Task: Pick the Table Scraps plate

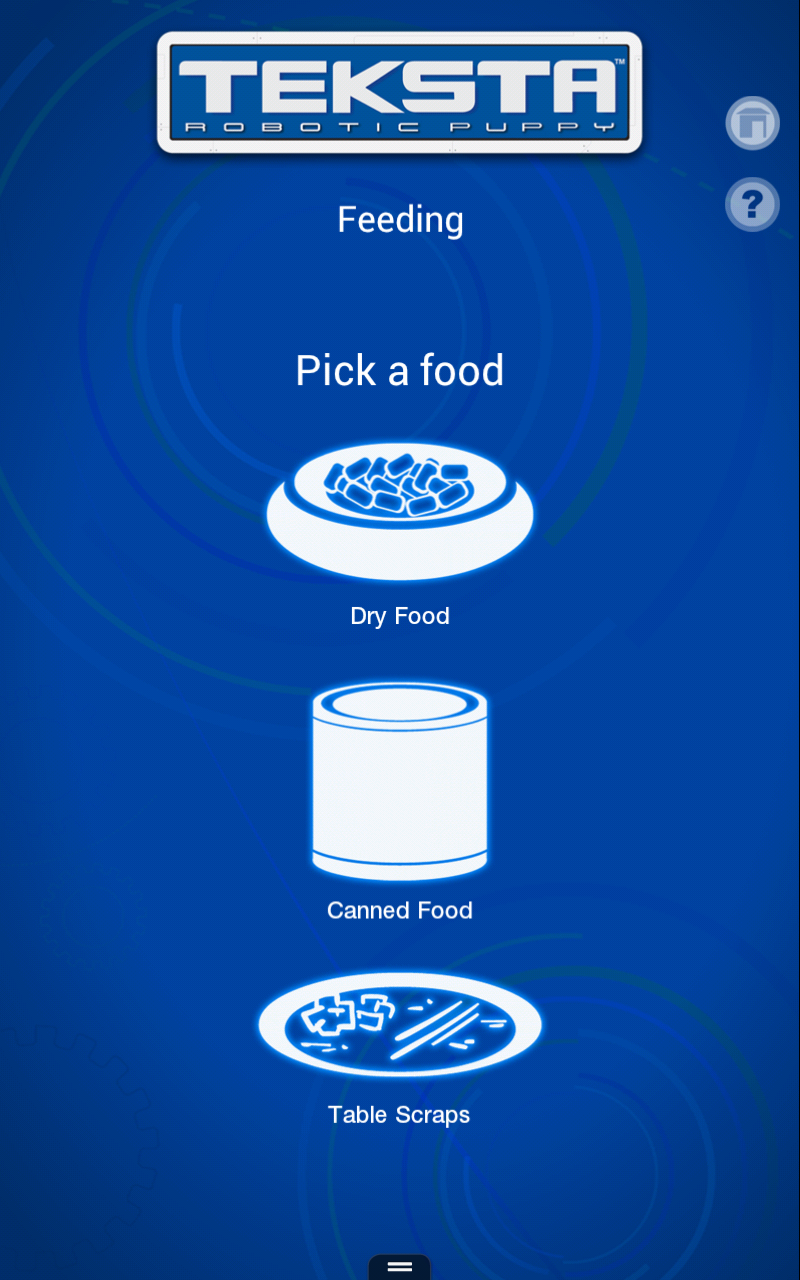Action: (400, 1025)
